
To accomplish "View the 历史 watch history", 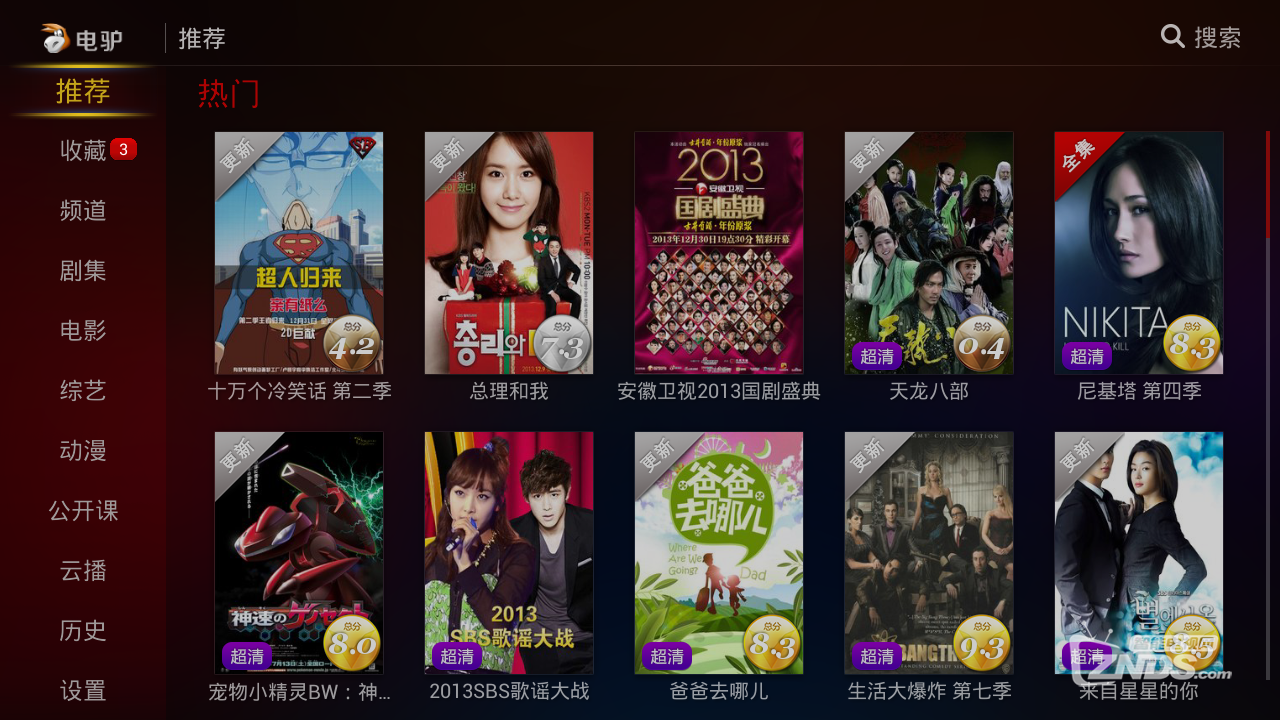I will tap(83, 631).
